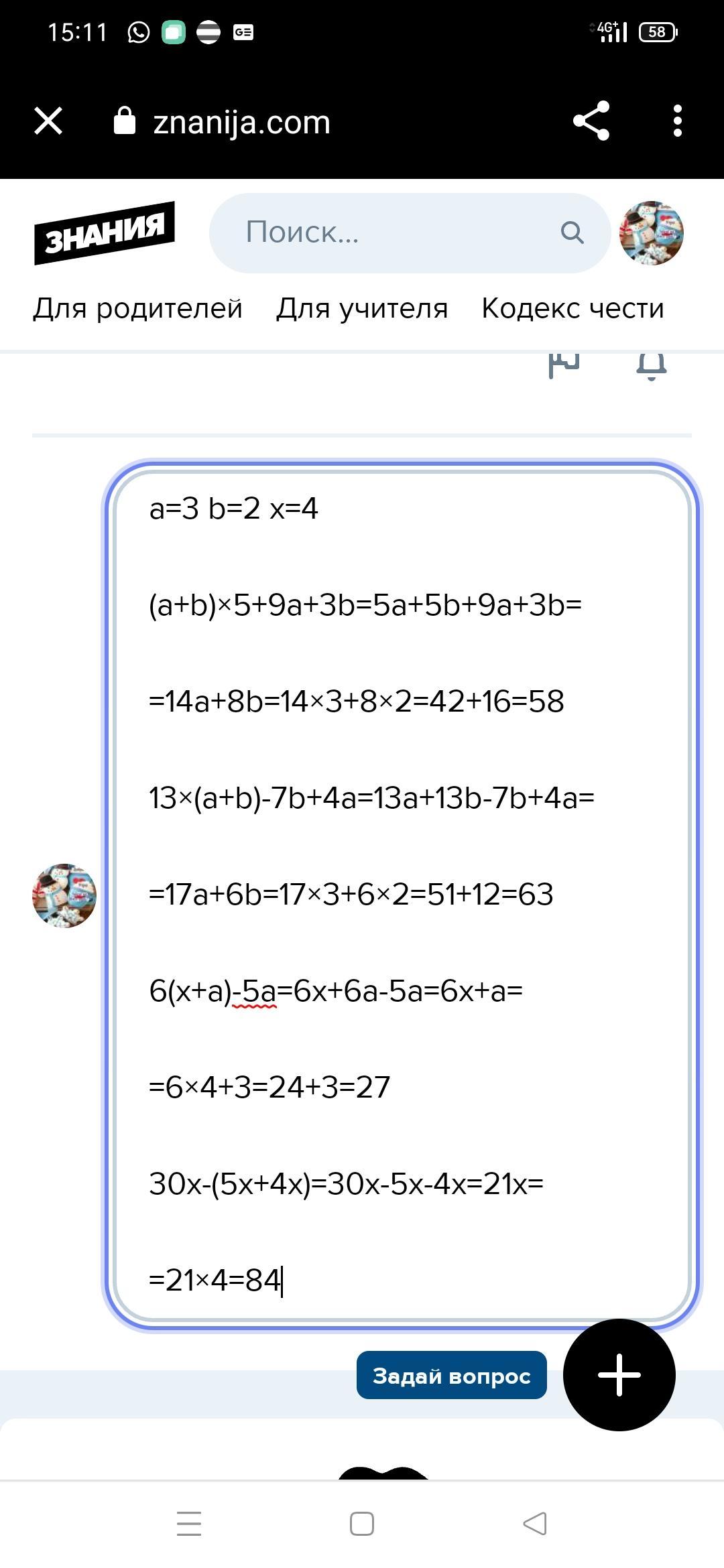Share the znanija.com page
724x1568 pixels.
591,121
